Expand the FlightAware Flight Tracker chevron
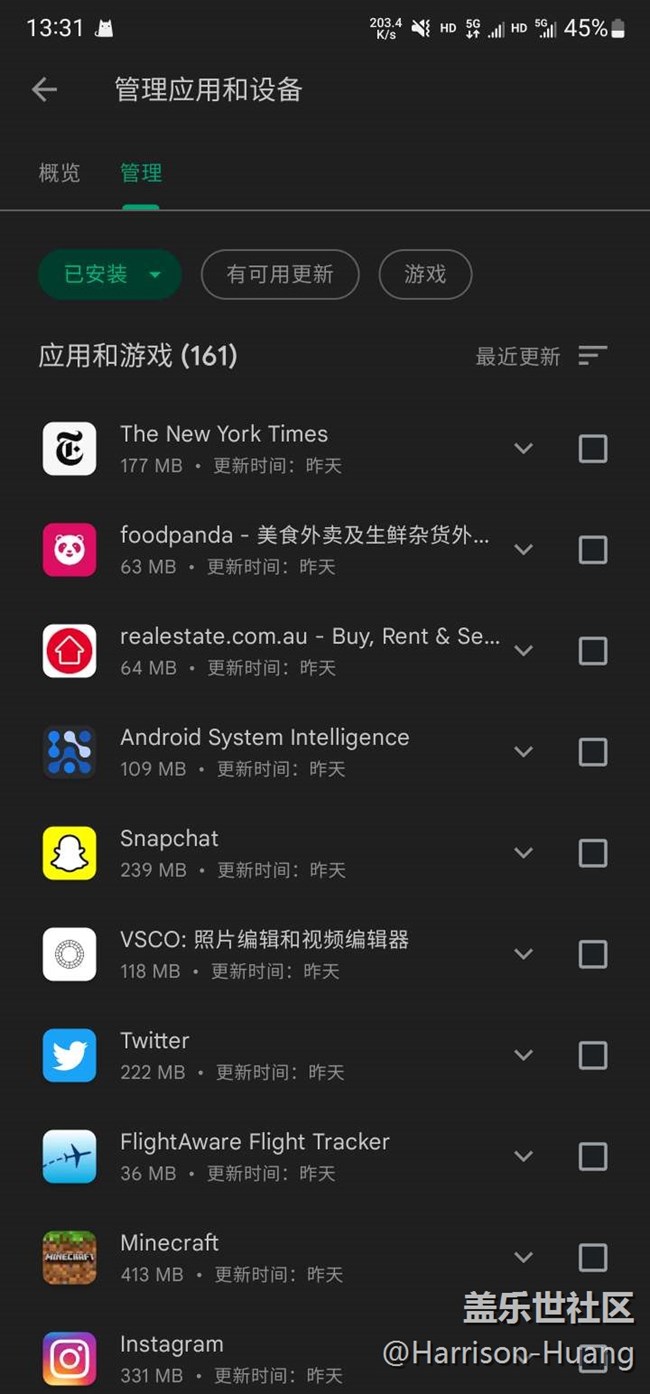The width and height of the screenshot is (650, 1394). [523, 1156]
